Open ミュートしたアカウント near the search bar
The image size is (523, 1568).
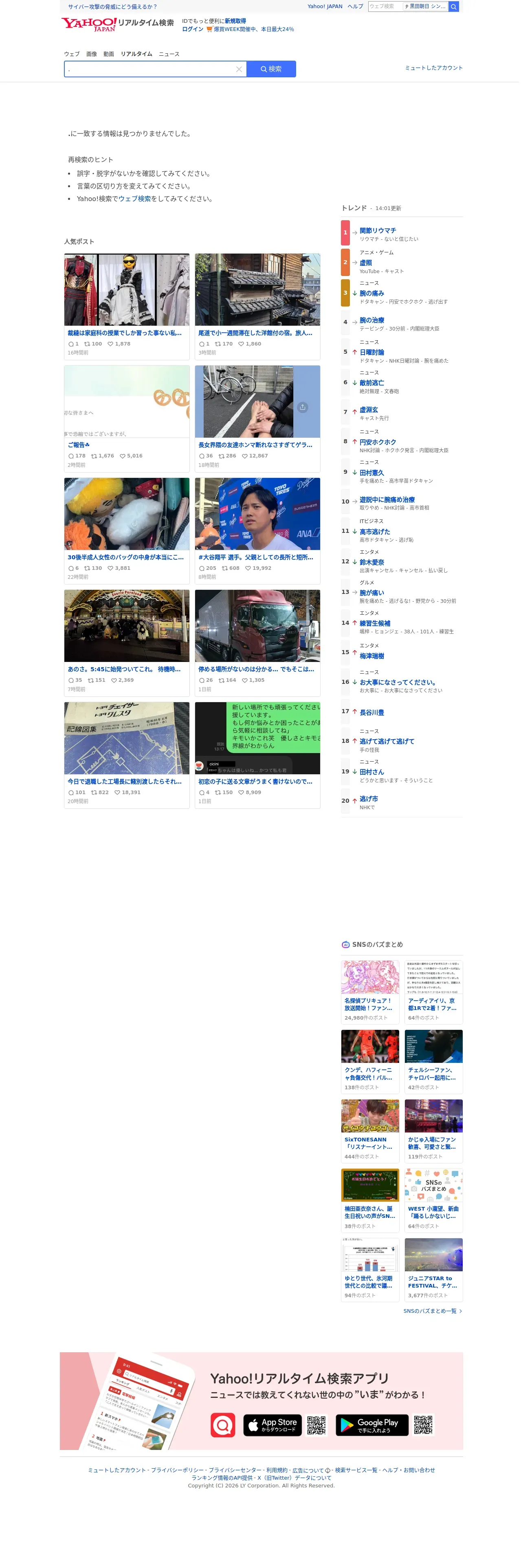coord(437,68)
